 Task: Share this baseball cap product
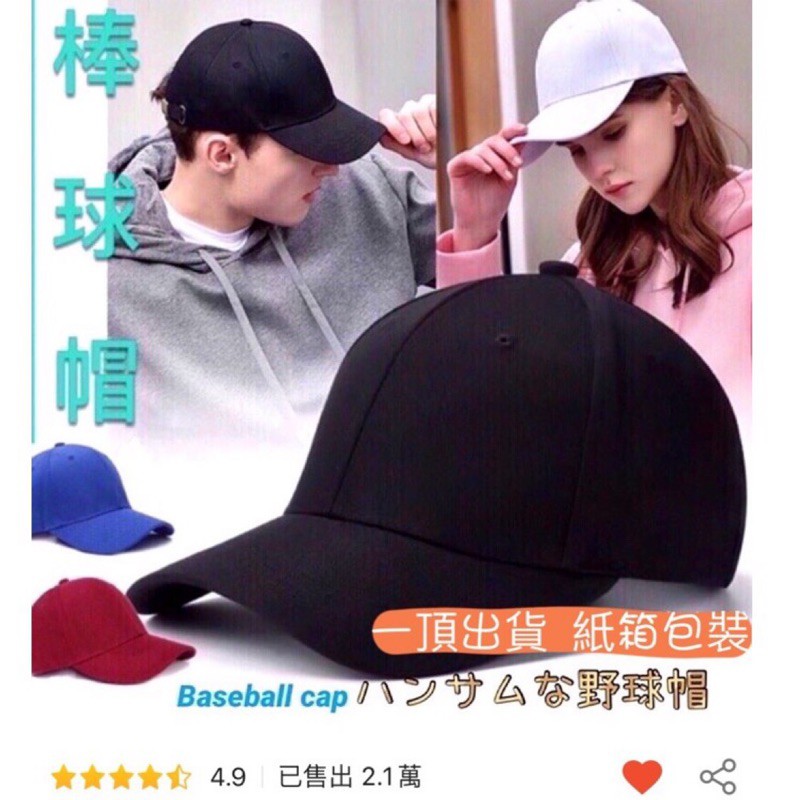coord(718,776)
